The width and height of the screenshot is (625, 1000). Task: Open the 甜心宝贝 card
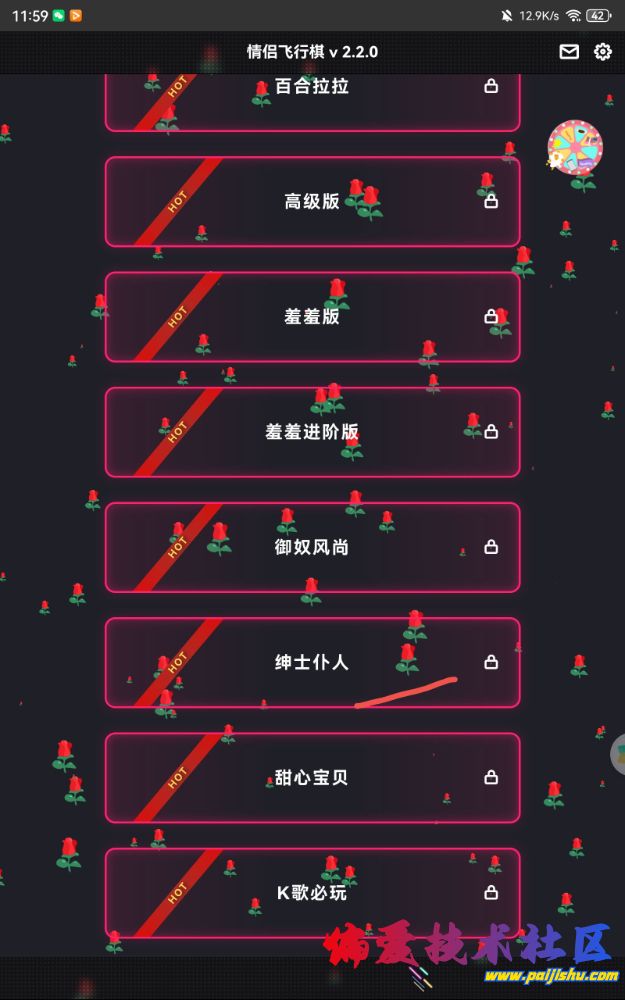[313, 777]
